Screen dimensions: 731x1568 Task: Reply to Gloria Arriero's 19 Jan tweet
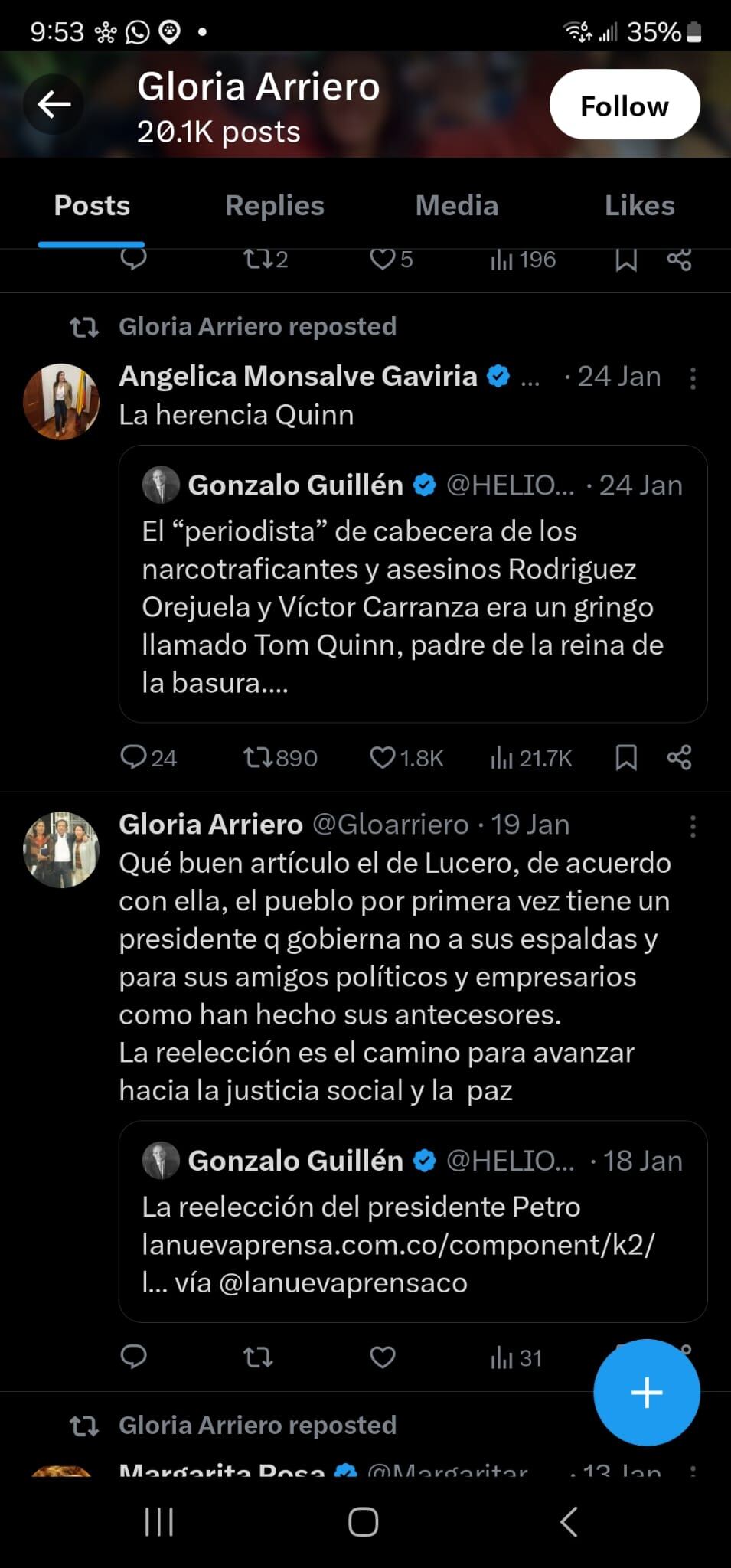135,1357
